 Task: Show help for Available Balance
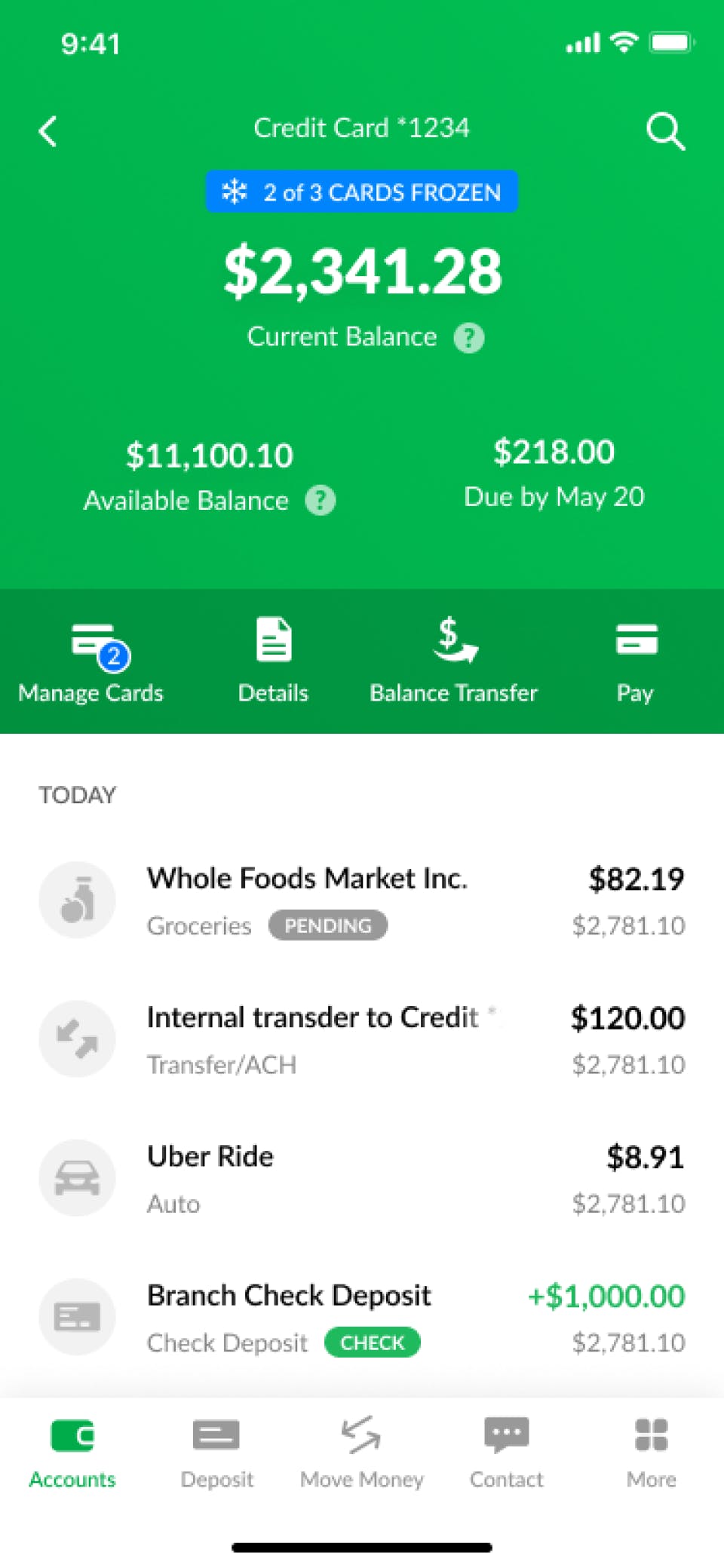point(321,500)
